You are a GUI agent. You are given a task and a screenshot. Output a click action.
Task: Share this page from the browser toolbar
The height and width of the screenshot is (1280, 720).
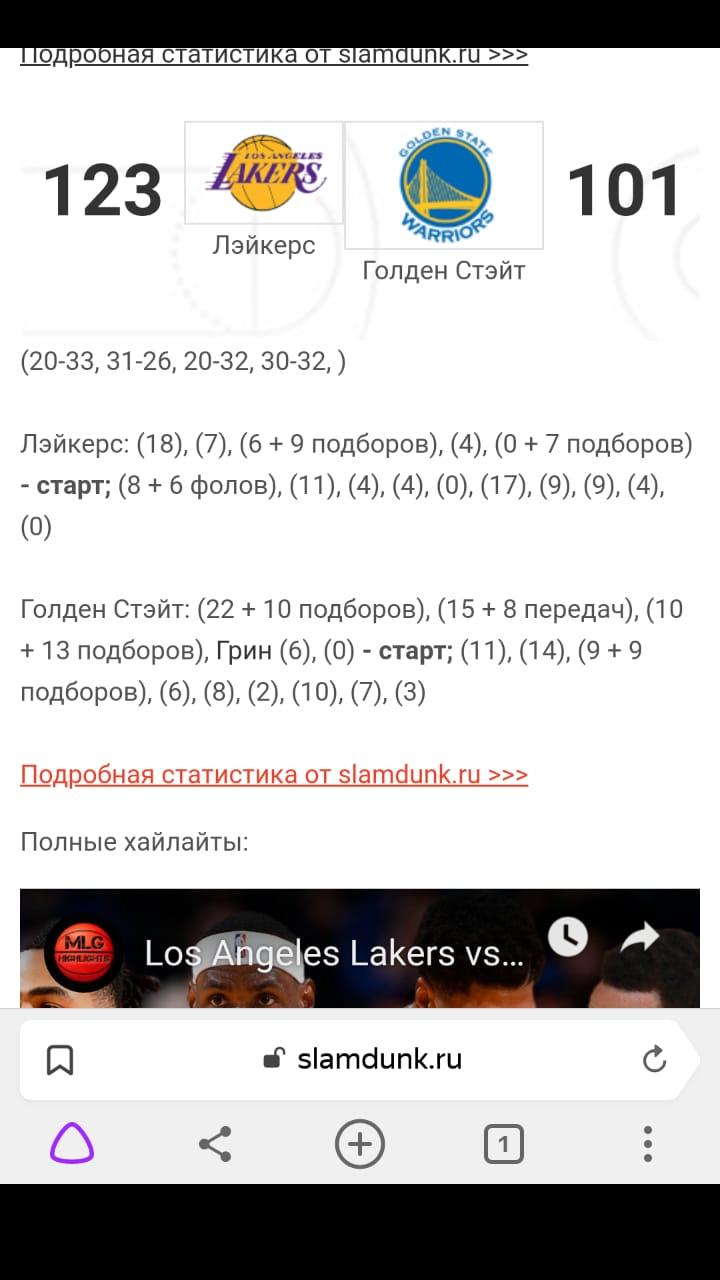click(215, 1144)
